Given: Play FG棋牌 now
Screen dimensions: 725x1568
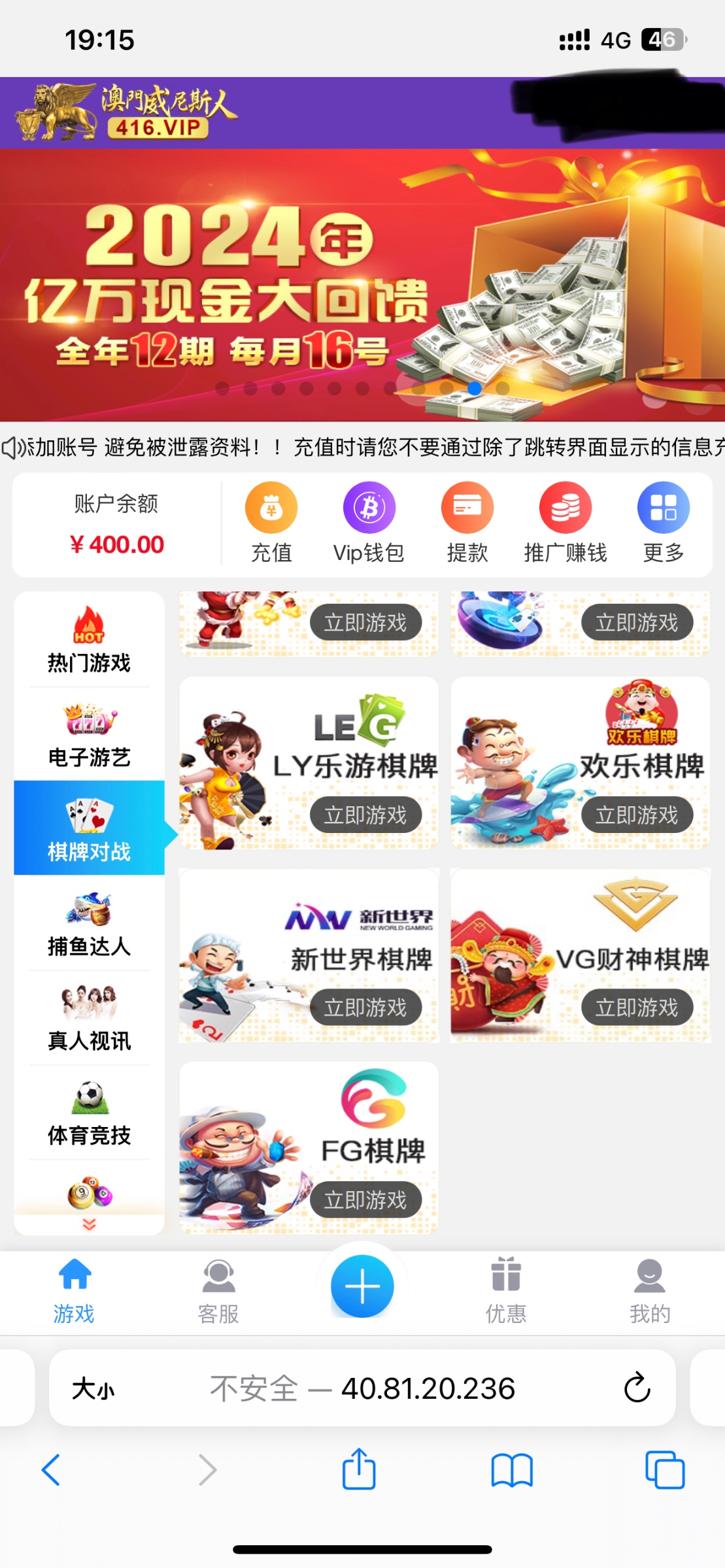Looking at the screenshot, I should point(365,1200).
